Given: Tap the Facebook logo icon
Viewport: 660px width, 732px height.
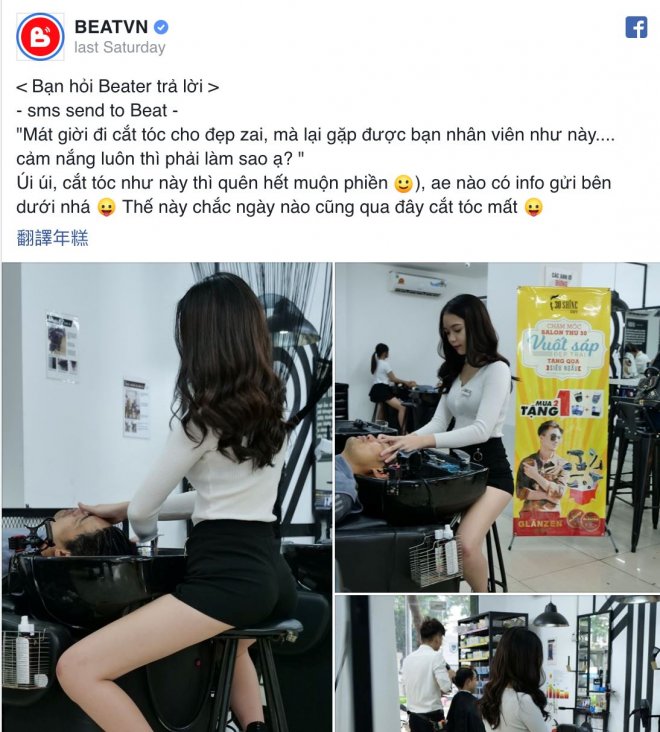Looking at the screenshot, I should (x=636, y=28).
